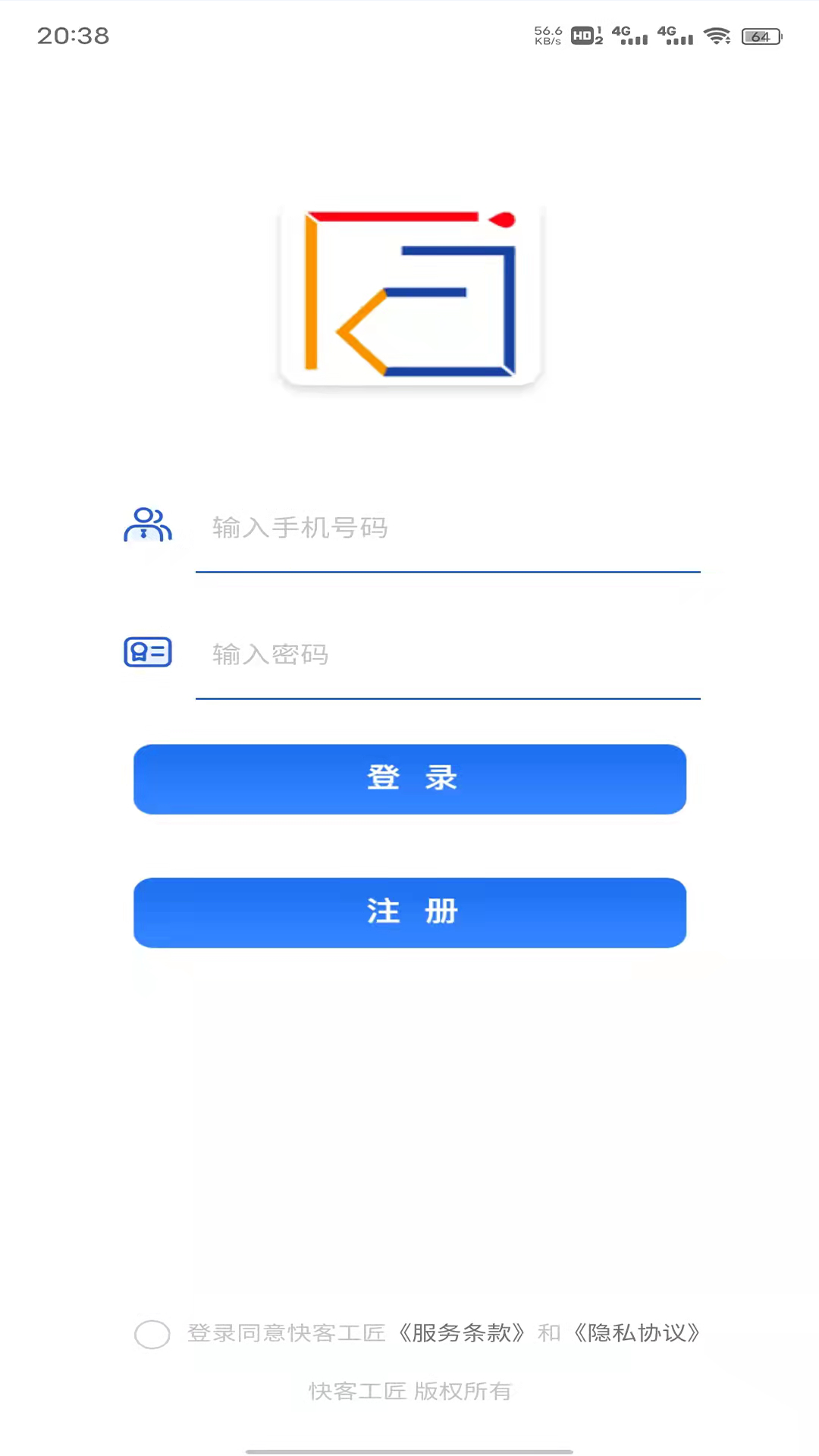Tap the clock showing 20:38

pyautogui.click(x=74, y=36)
